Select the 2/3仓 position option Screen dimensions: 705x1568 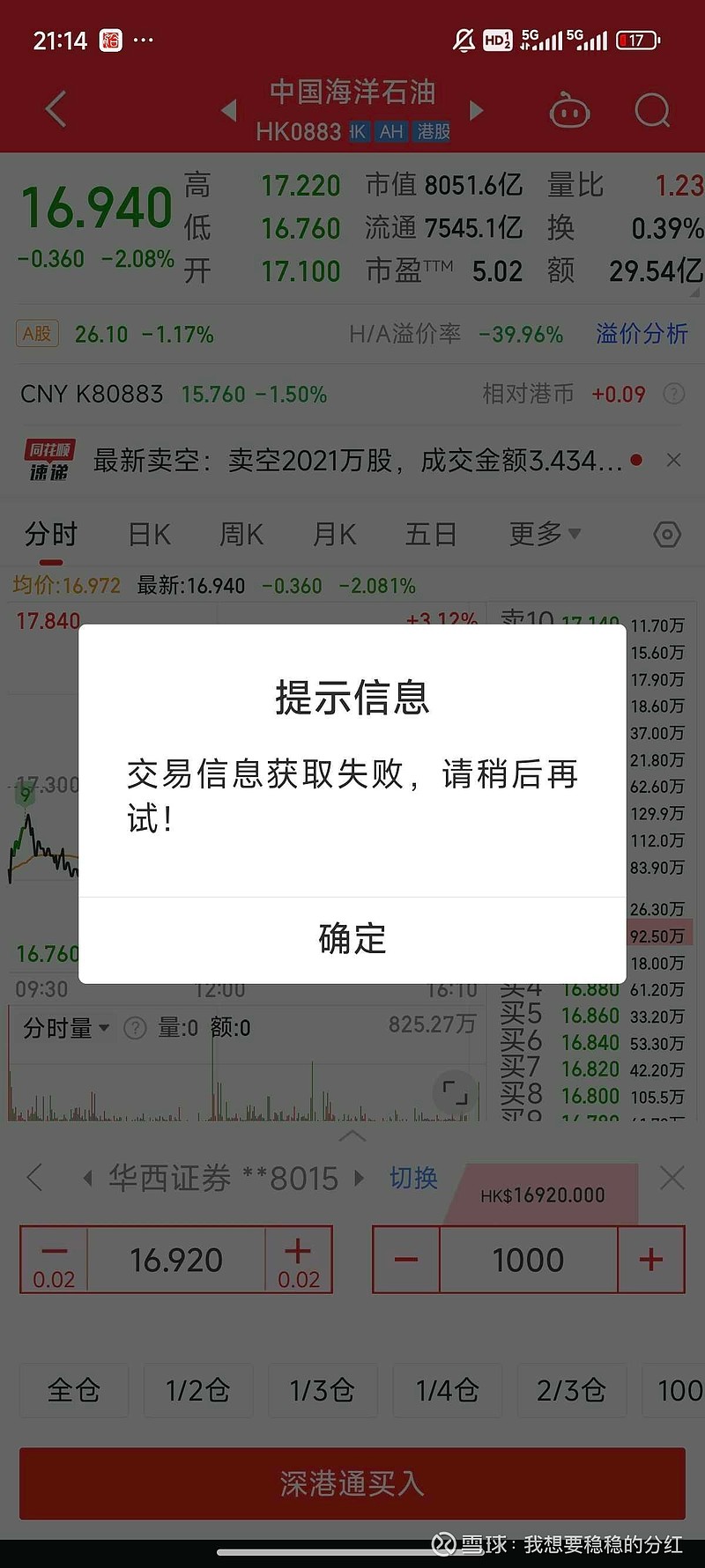tap(572, 1390)
